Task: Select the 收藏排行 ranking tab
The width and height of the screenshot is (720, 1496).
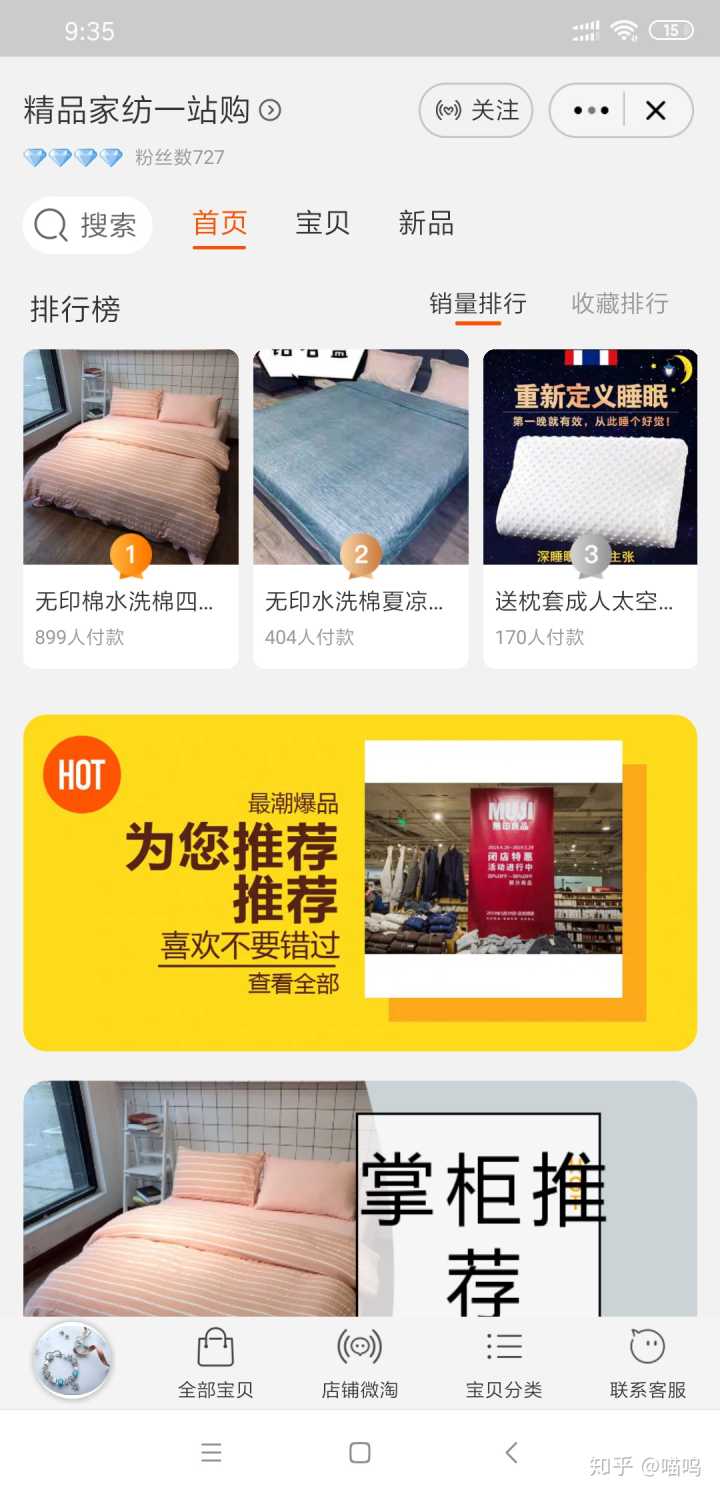Action: click(x=619, y=304)
